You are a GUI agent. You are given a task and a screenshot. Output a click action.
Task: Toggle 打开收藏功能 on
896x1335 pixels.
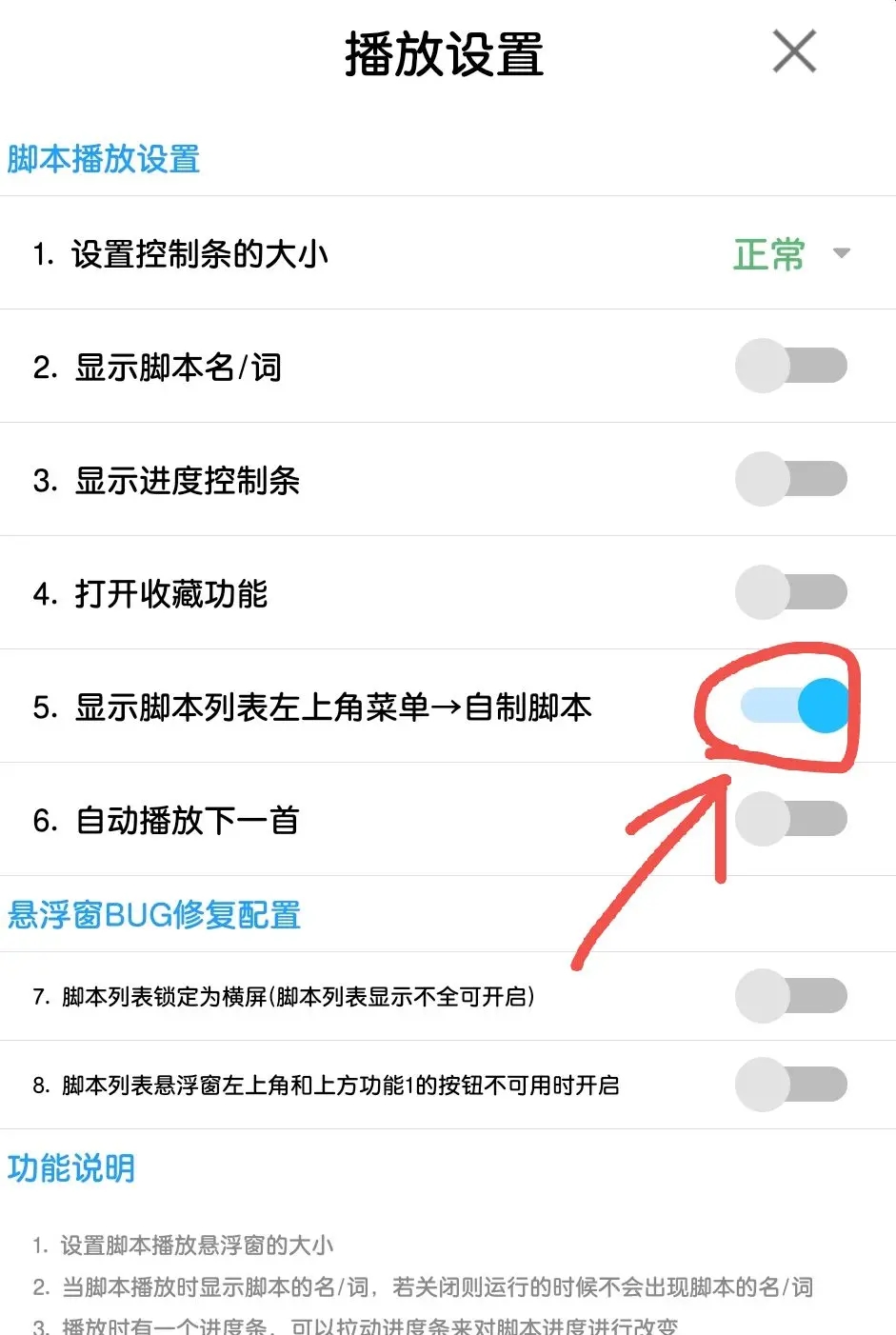(790, 592)
